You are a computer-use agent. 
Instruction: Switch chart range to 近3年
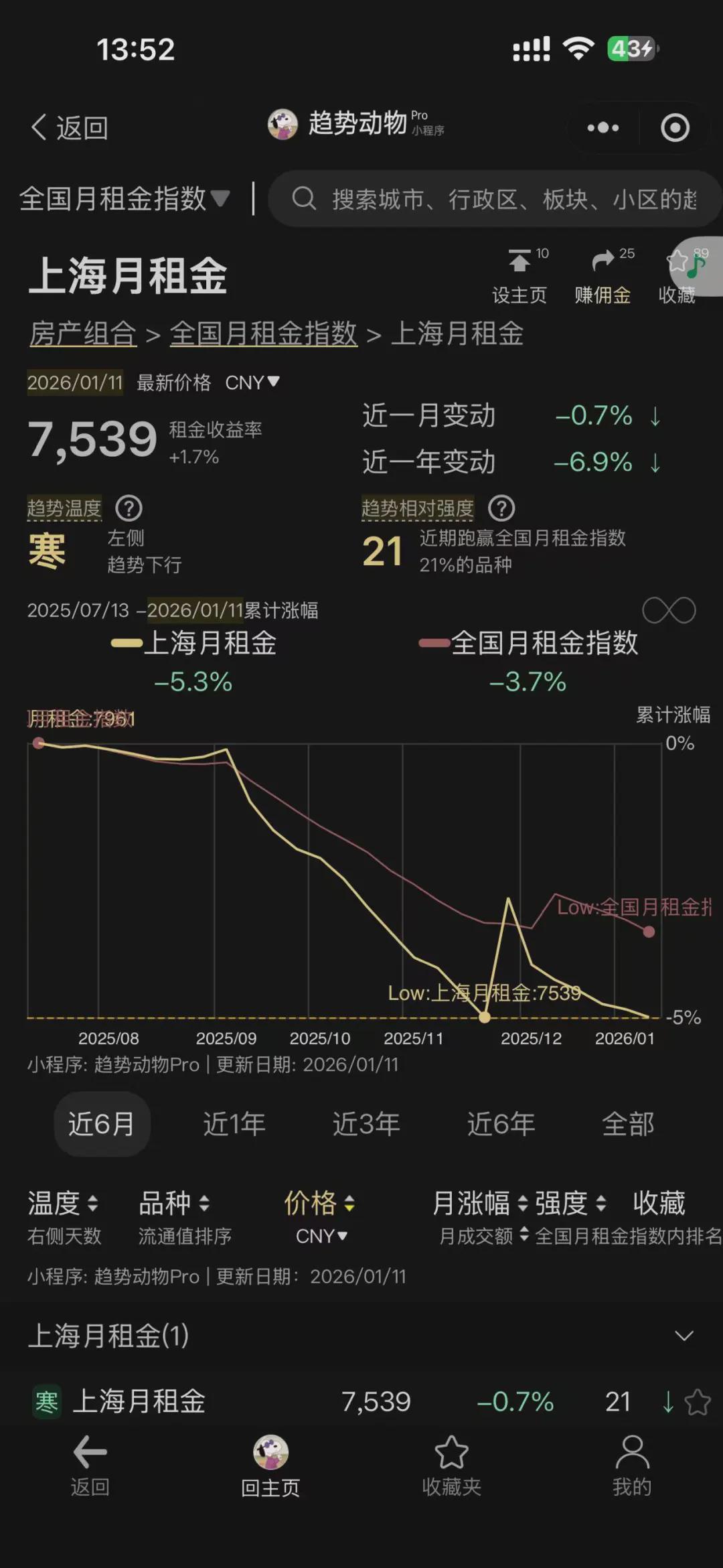click(366, 1124)
